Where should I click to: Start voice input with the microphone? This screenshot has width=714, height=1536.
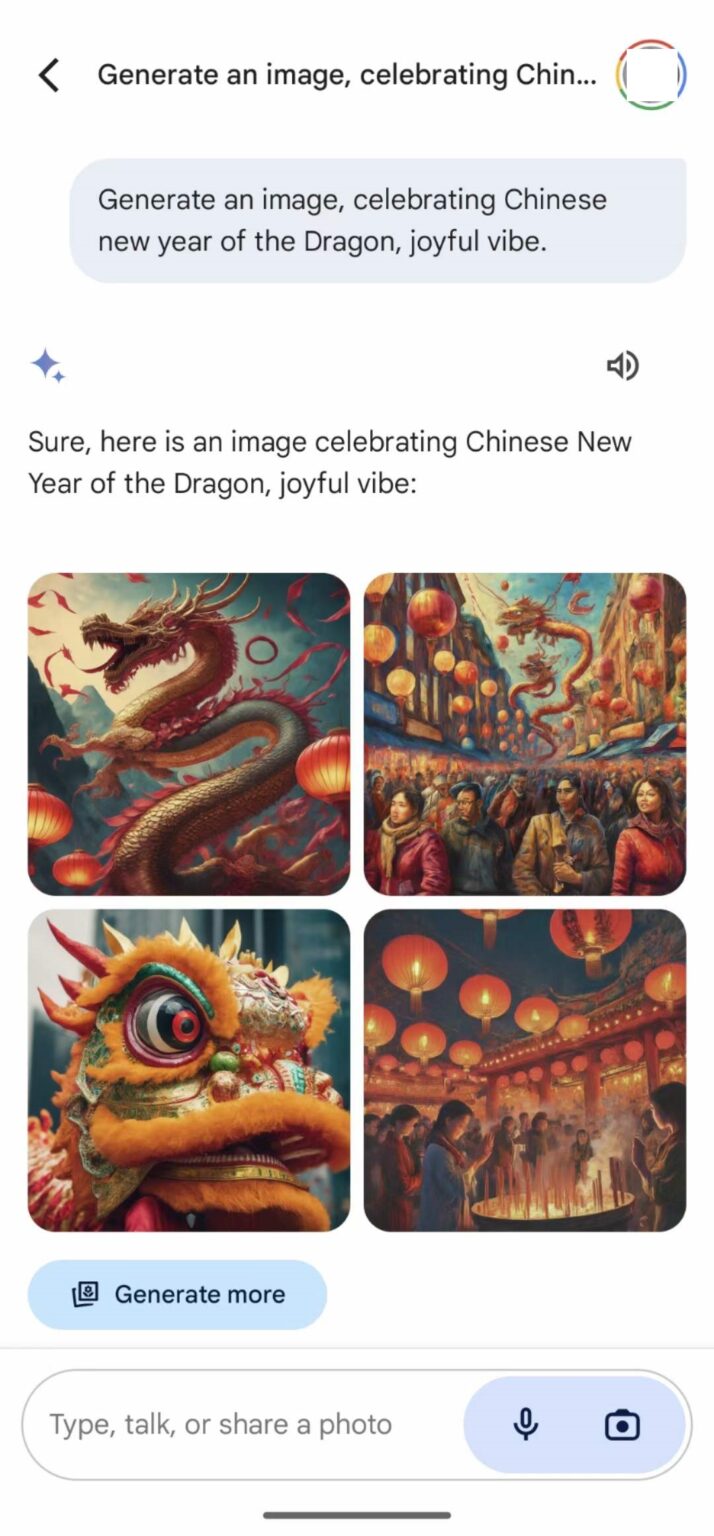pos(526,1425)
